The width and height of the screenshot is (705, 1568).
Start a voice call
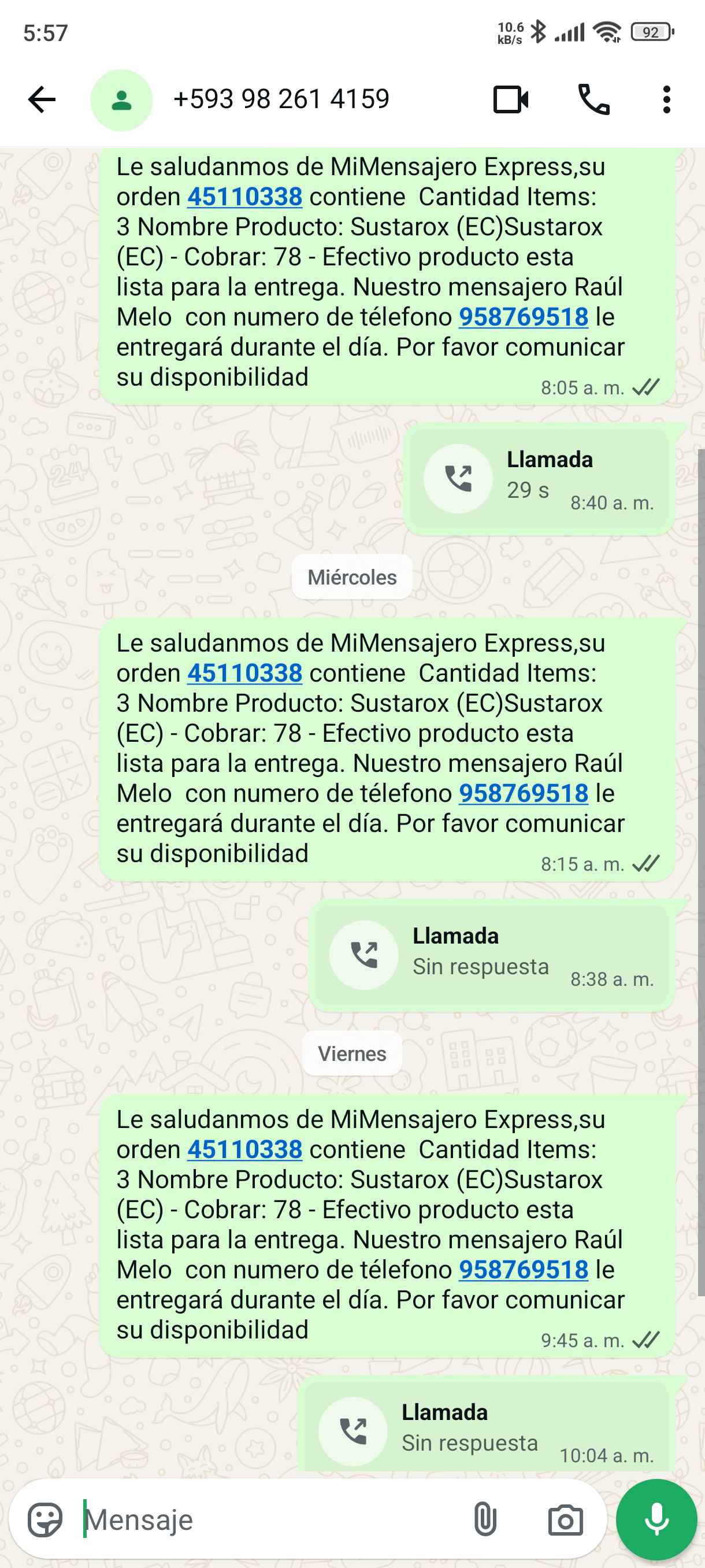[x=593, y=100]
